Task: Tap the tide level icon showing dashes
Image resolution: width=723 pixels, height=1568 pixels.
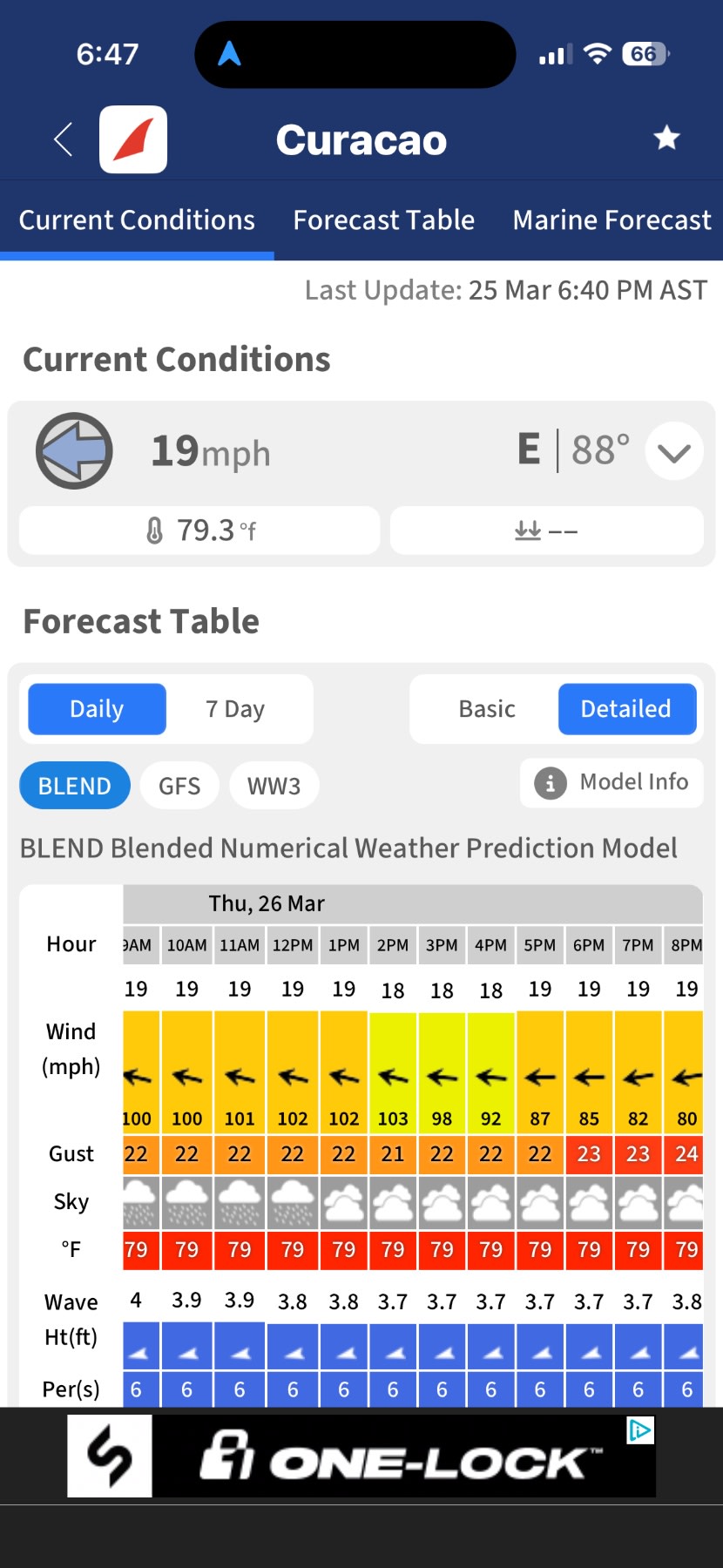Action: (x=527, y=530)
